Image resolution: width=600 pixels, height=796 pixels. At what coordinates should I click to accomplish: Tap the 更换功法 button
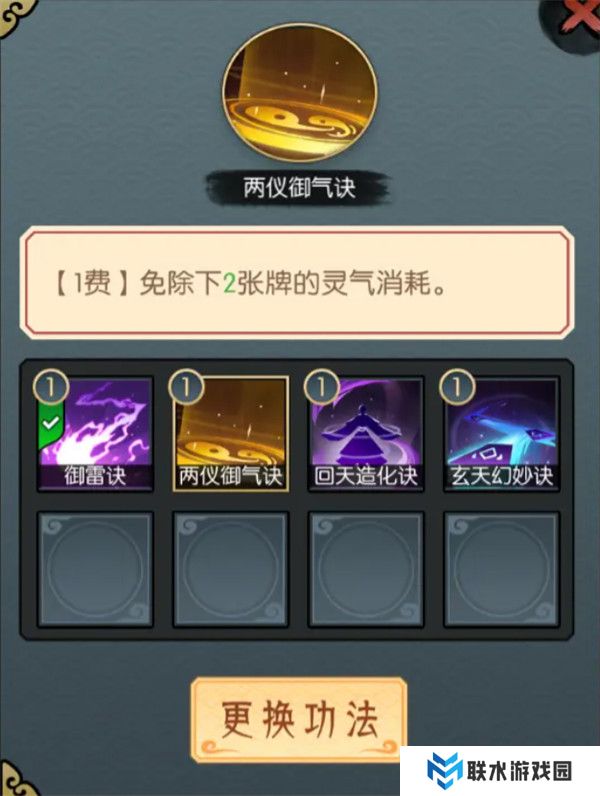point(299,717)
